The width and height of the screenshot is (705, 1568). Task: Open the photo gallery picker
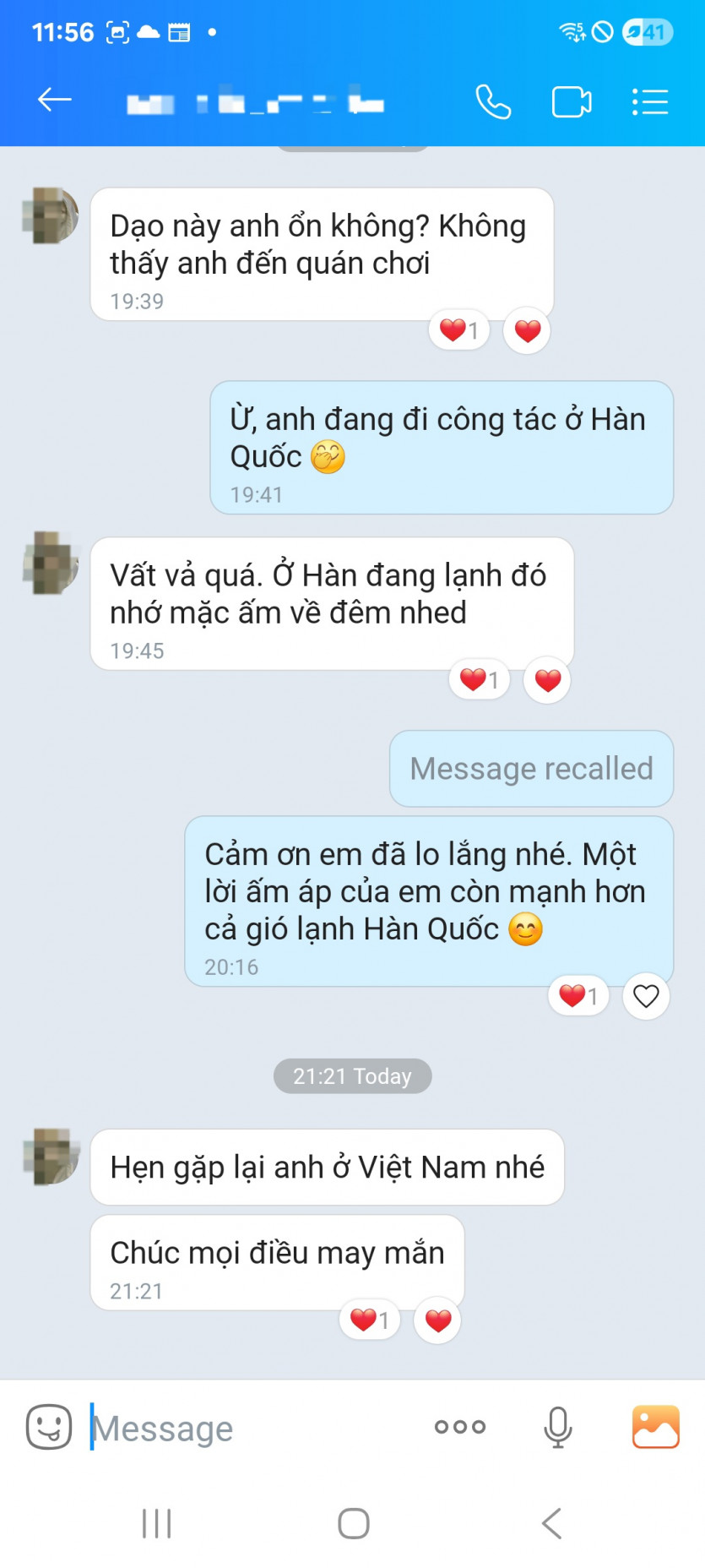point(656,1427)
